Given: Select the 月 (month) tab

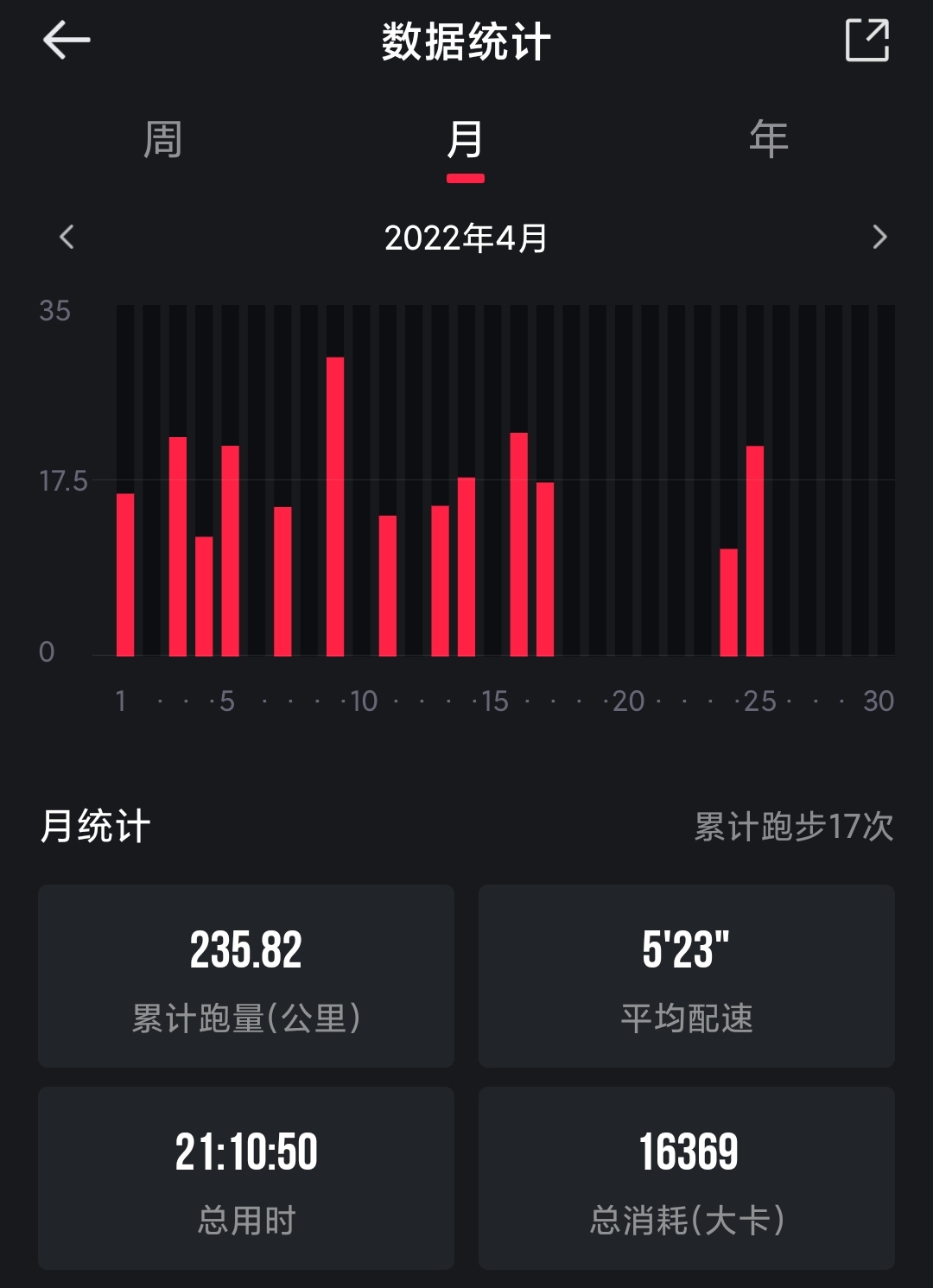Looking at the screenshot, I should pyautogui.click(x=466, y=140).
